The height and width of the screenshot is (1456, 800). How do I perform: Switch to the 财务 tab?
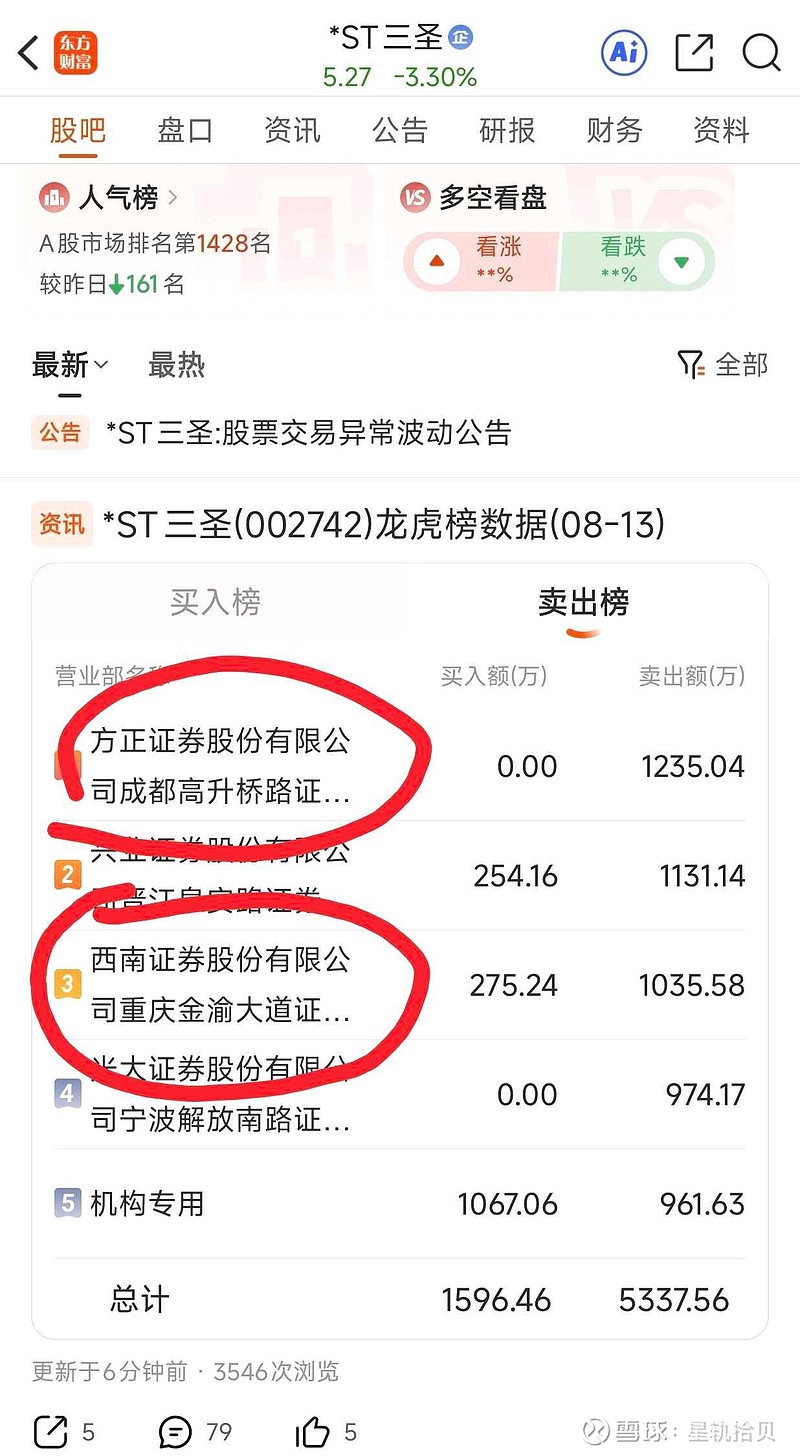tap(614, 130)
